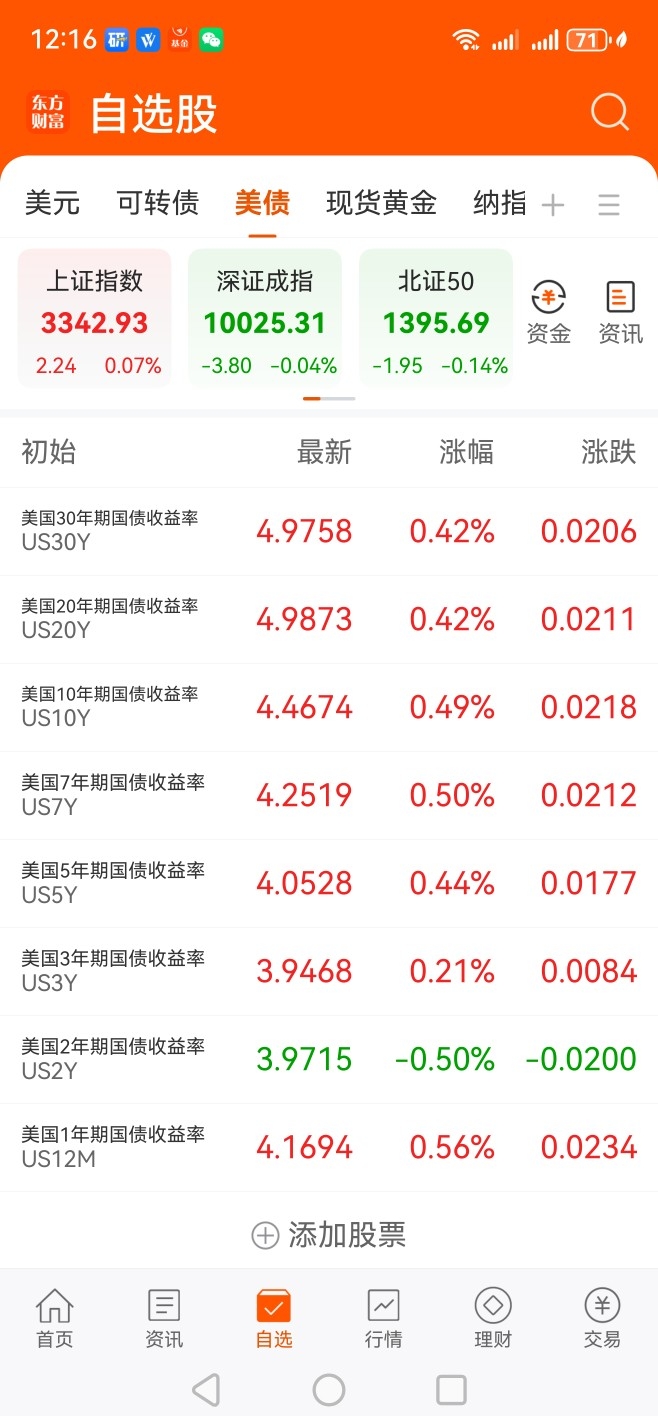This screenshot has width=658, height=1416.
Task: Open the group list menu icon
Action: tap(609, 205)
